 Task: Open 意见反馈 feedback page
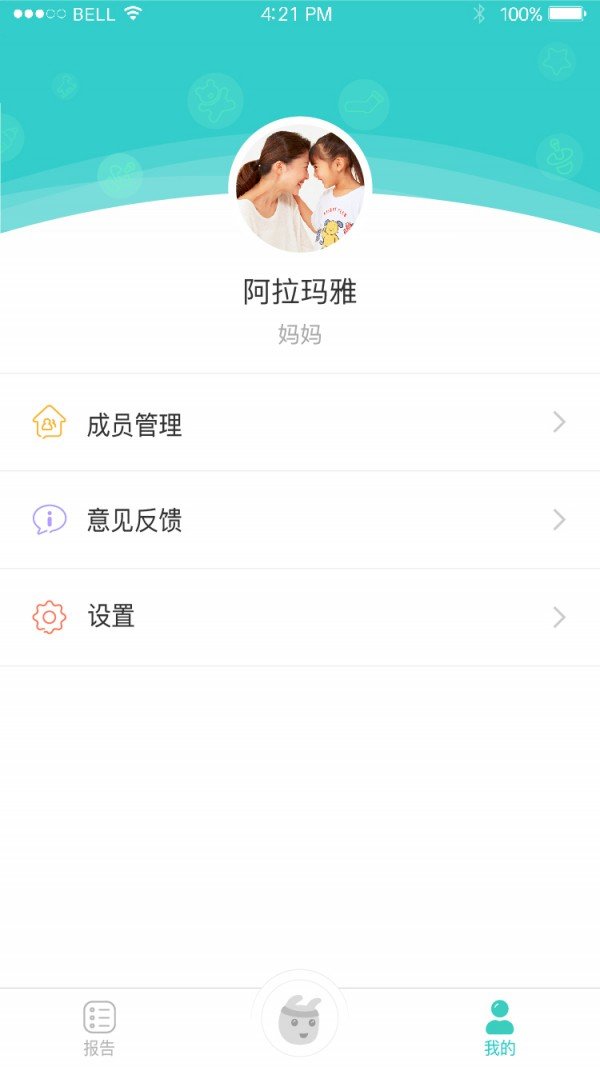300,520
